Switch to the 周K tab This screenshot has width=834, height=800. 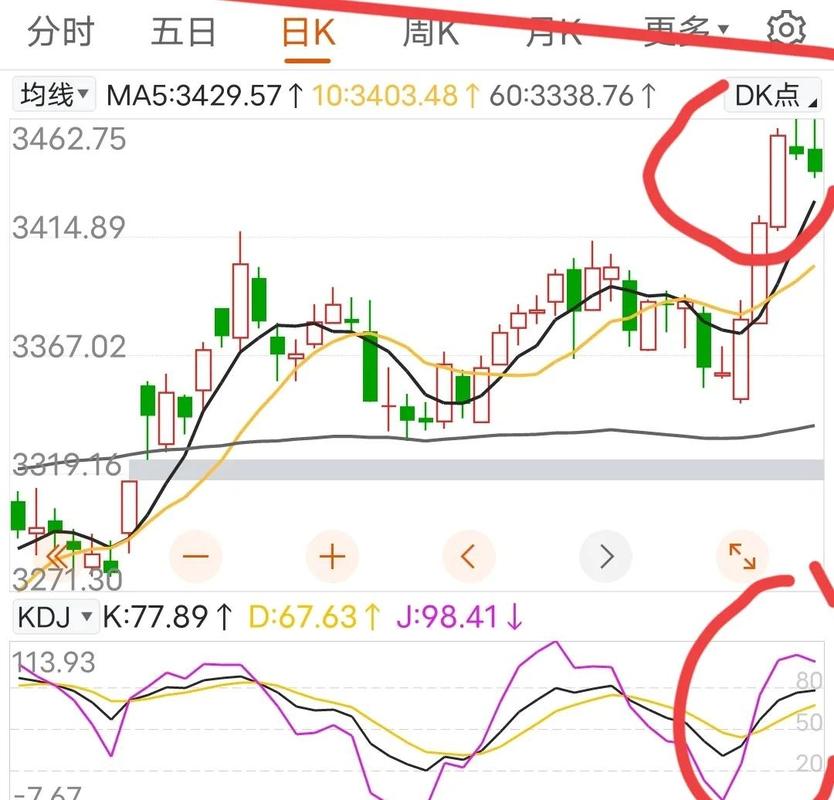430,33
